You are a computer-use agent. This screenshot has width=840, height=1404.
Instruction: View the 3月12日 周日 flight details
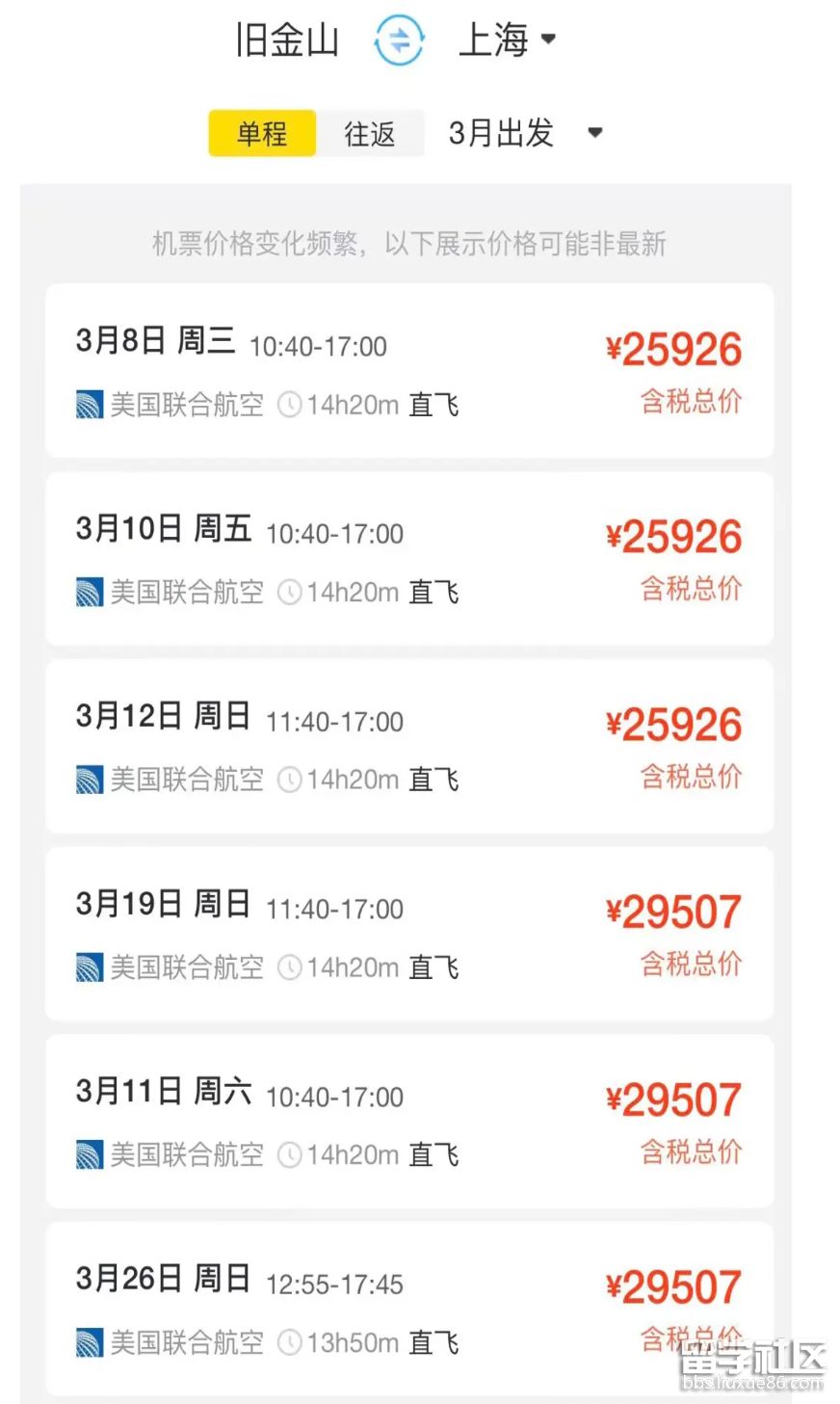(x=409, y=747)
